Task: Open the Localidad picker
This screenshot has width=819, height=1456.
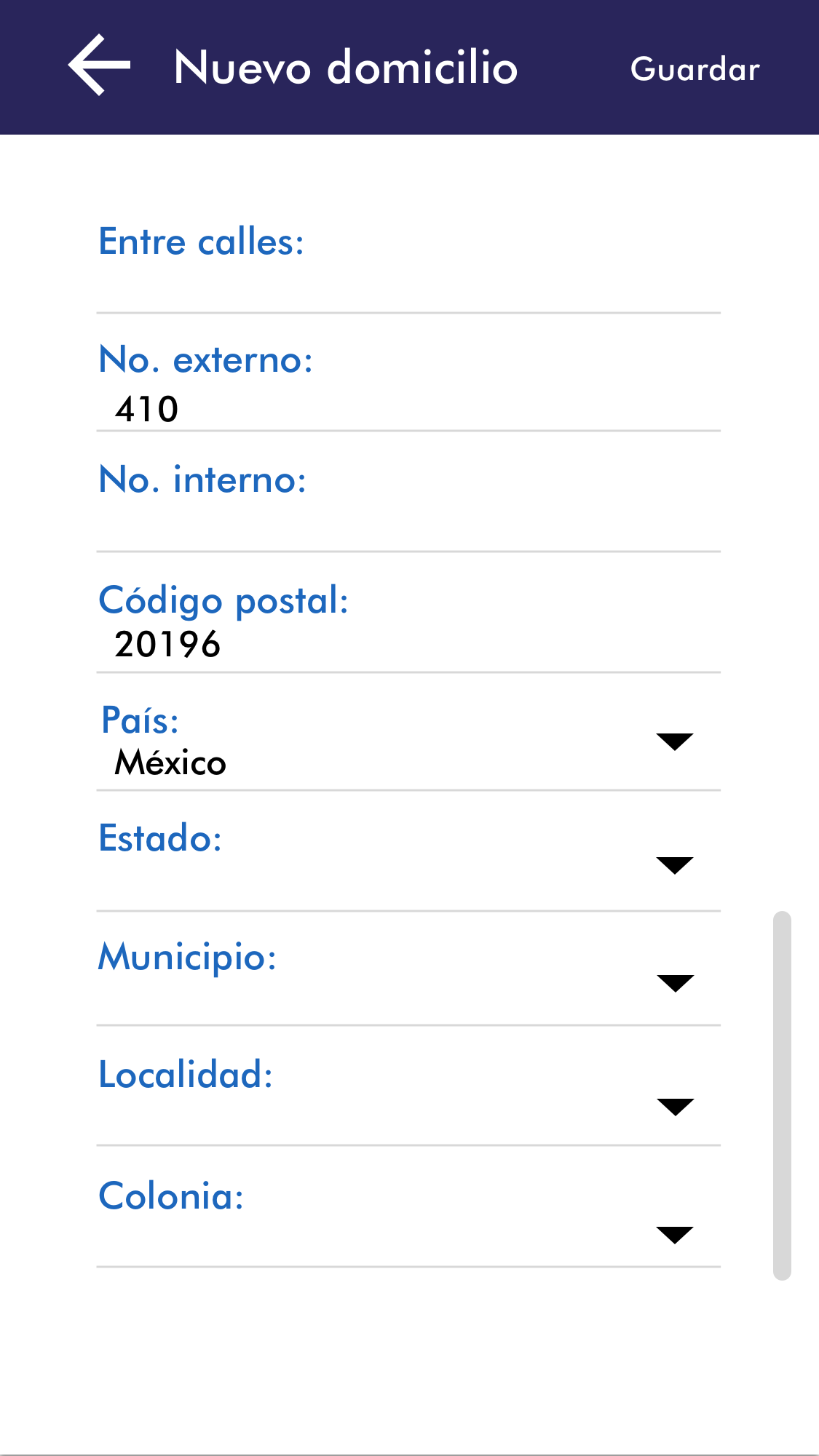Action: tap(674, 1107)
